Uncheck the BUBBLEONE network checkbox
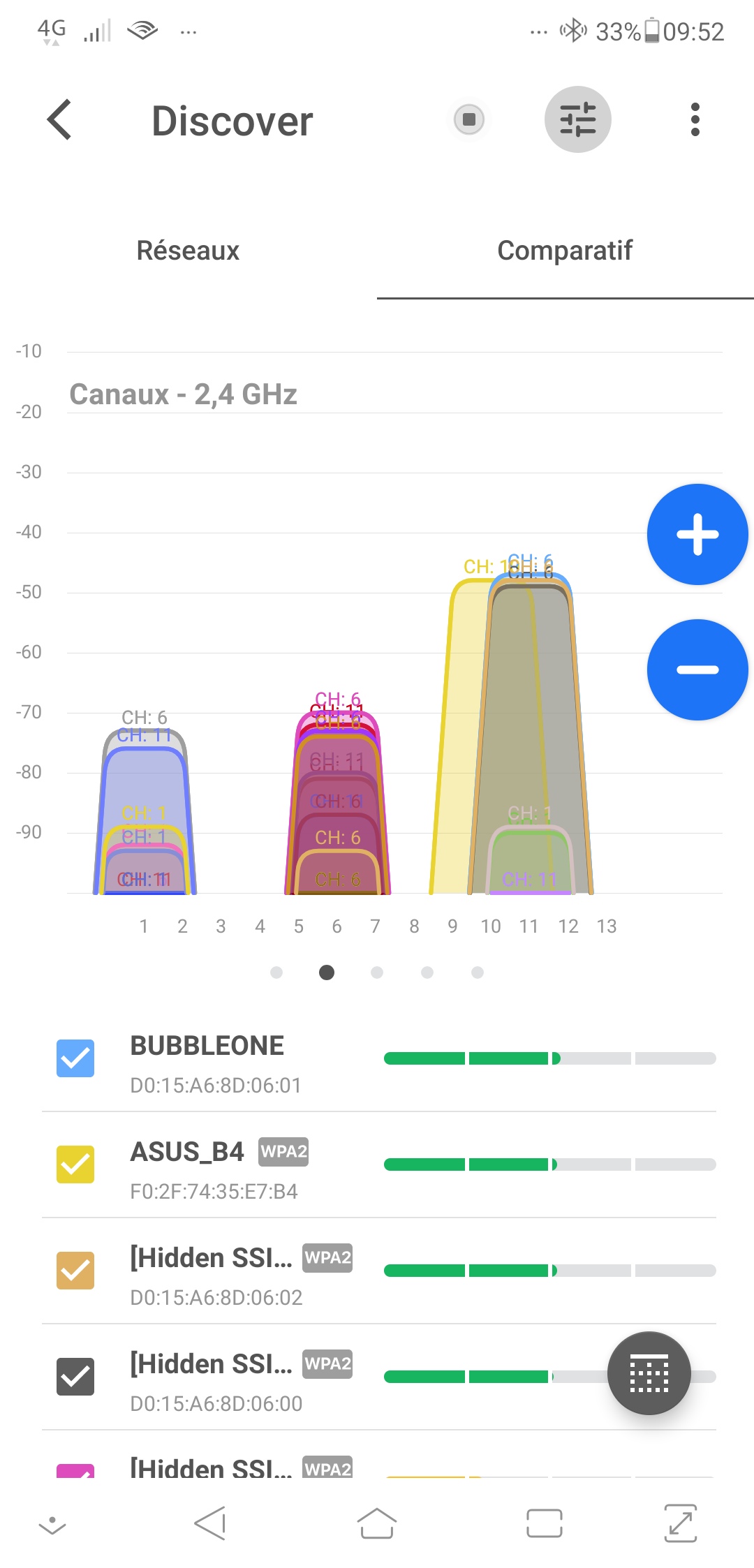 click(75, 1058)
